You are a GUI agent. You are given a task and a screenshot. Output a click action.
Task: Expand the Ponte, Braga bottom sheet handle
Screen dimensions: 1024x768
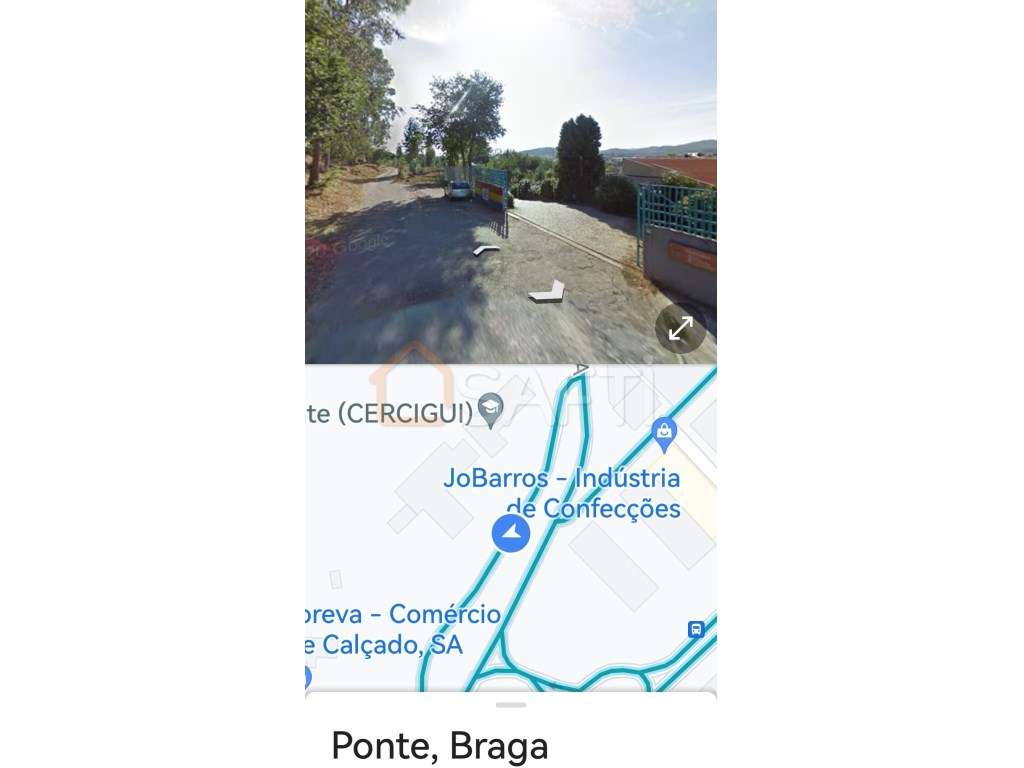pyautogui.click(x=511, y=705)
